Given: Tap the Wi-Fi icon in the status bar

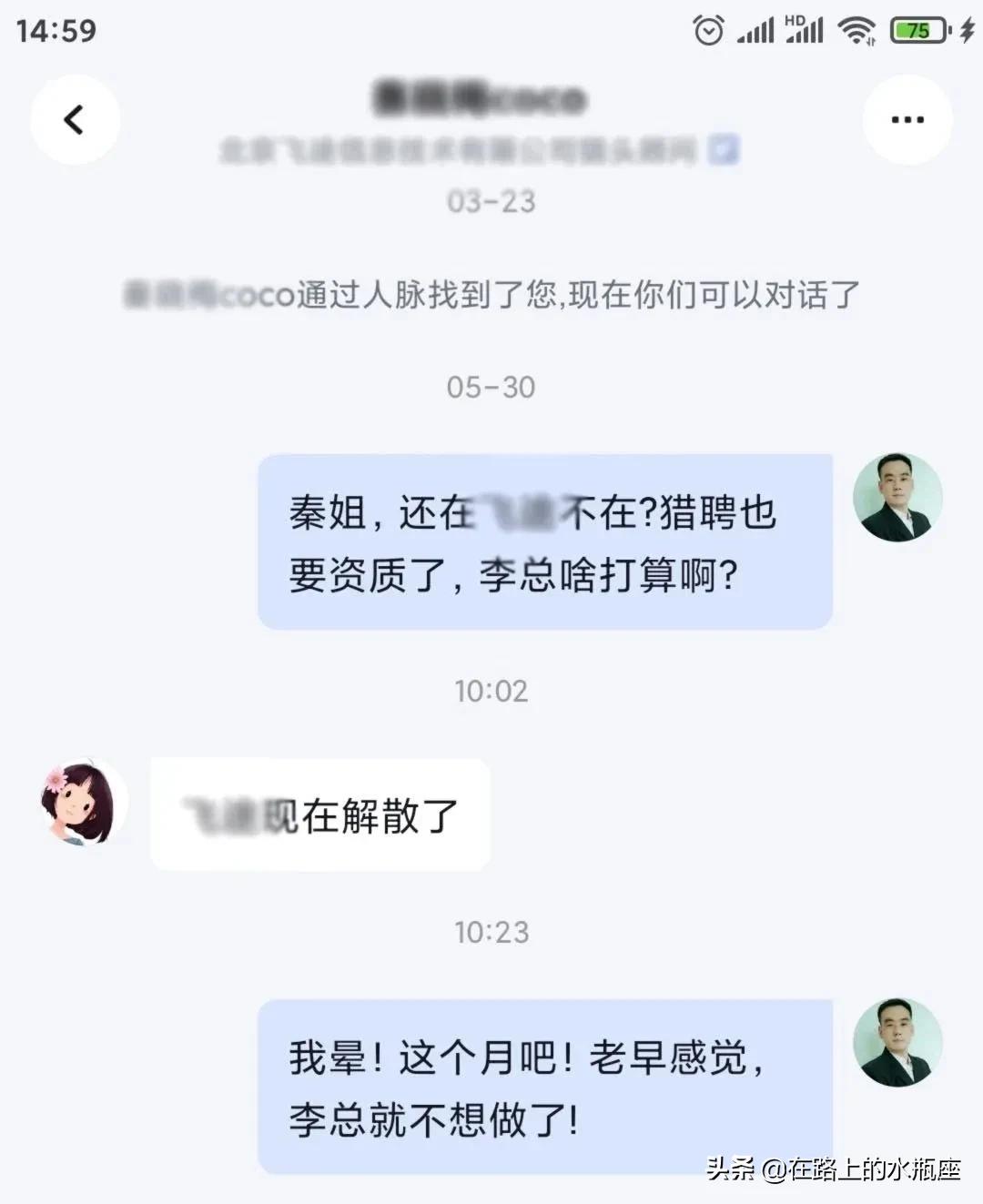Looking at the screenshot, I should click(x=856, y=30).
